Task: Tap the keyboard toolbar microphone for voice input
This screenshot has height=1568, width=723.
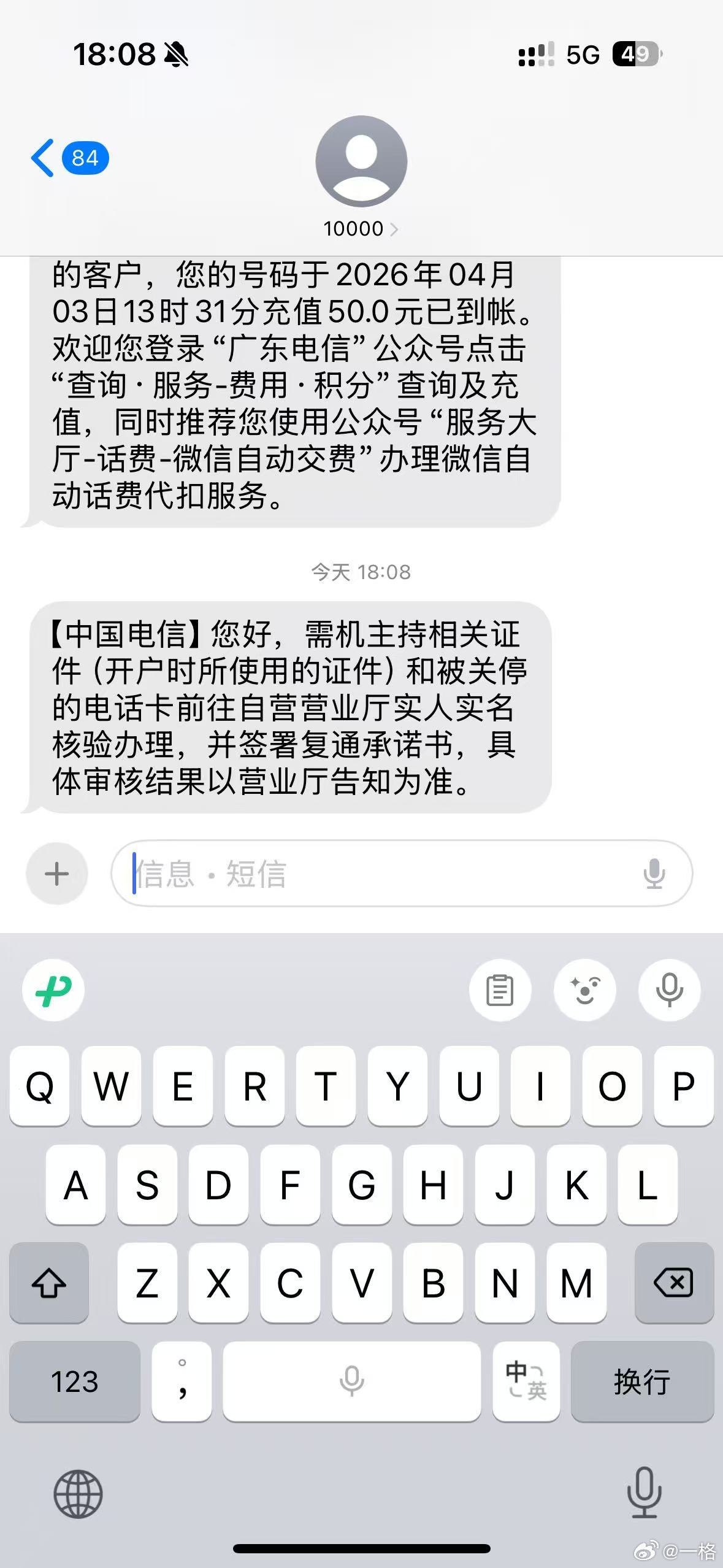Action: click(669, 990)
